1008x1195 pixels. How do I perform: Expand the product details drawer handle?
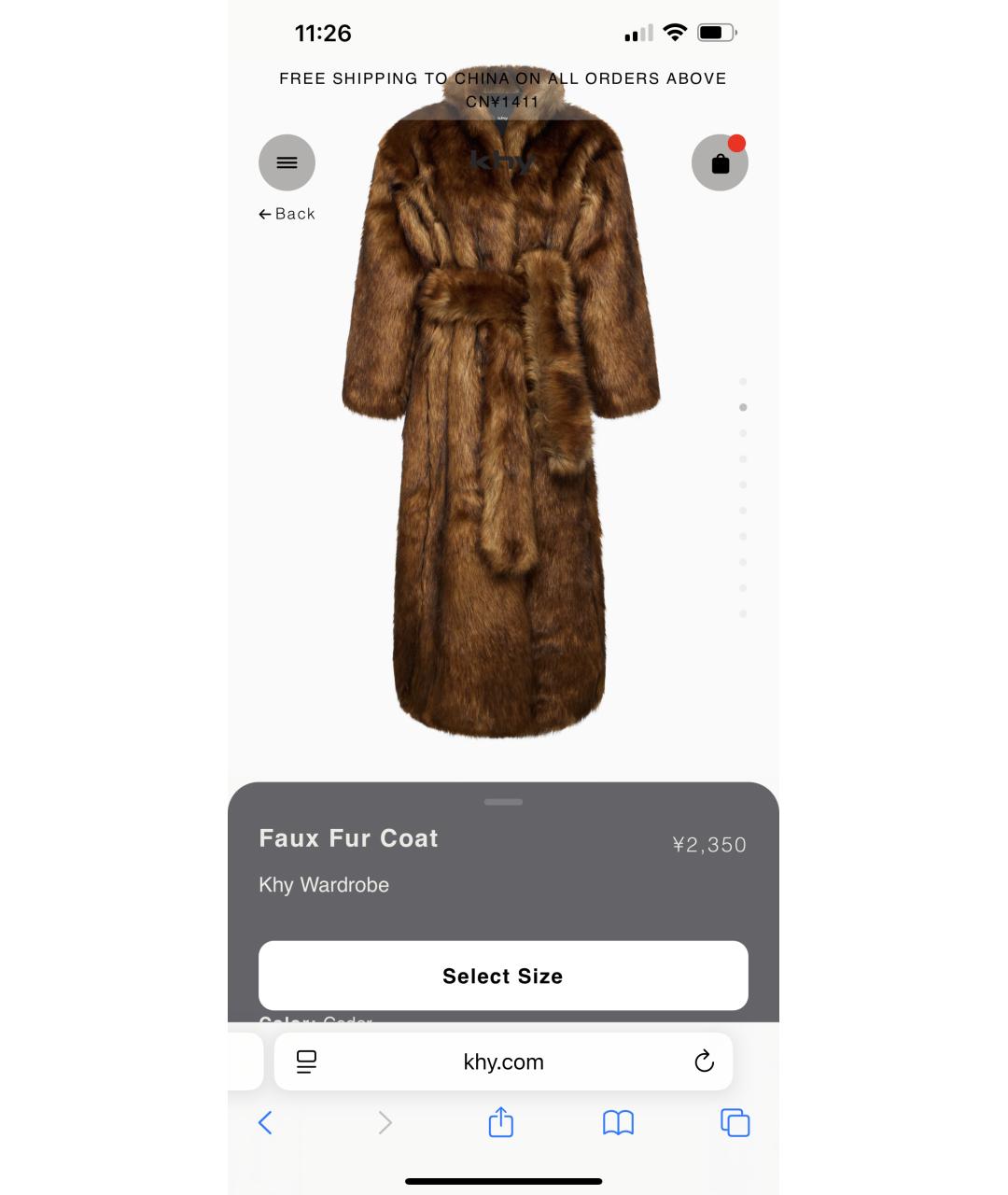503,802
